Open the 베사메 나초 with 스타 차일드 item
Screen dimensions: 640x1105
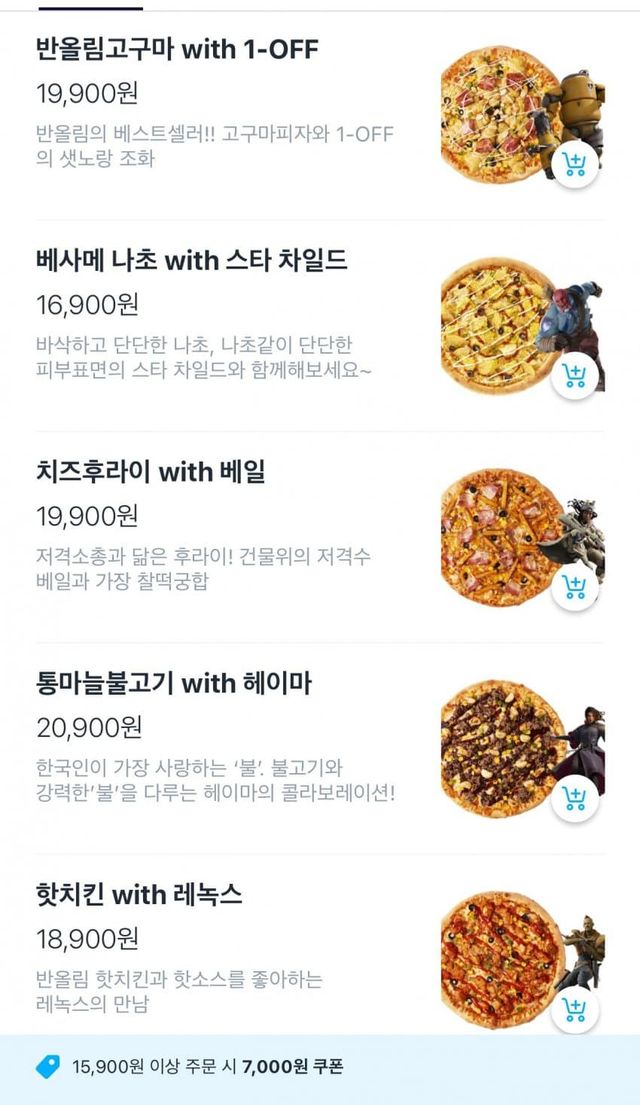pos(192,261)
